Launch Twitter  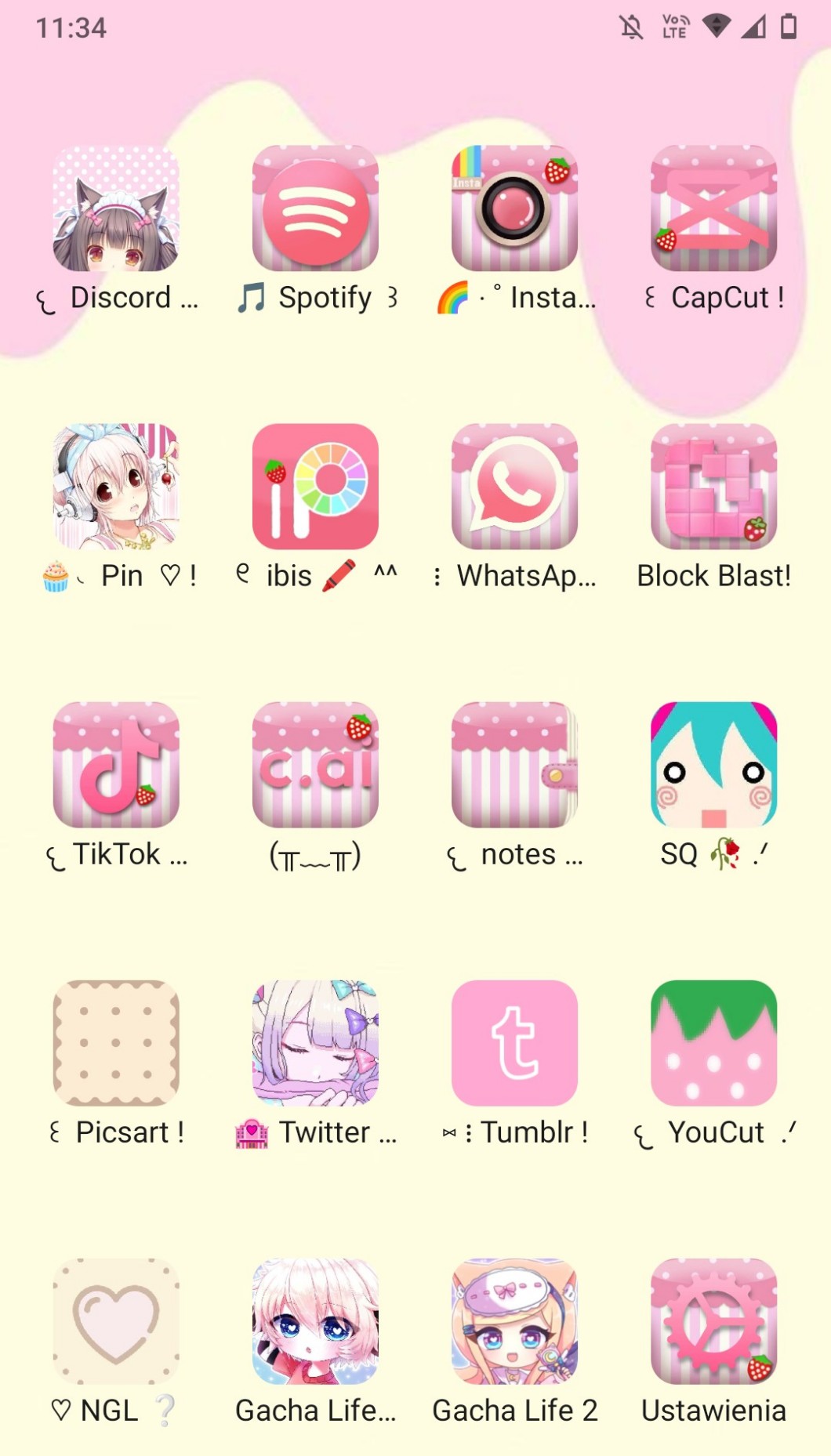pos(315,1043)
